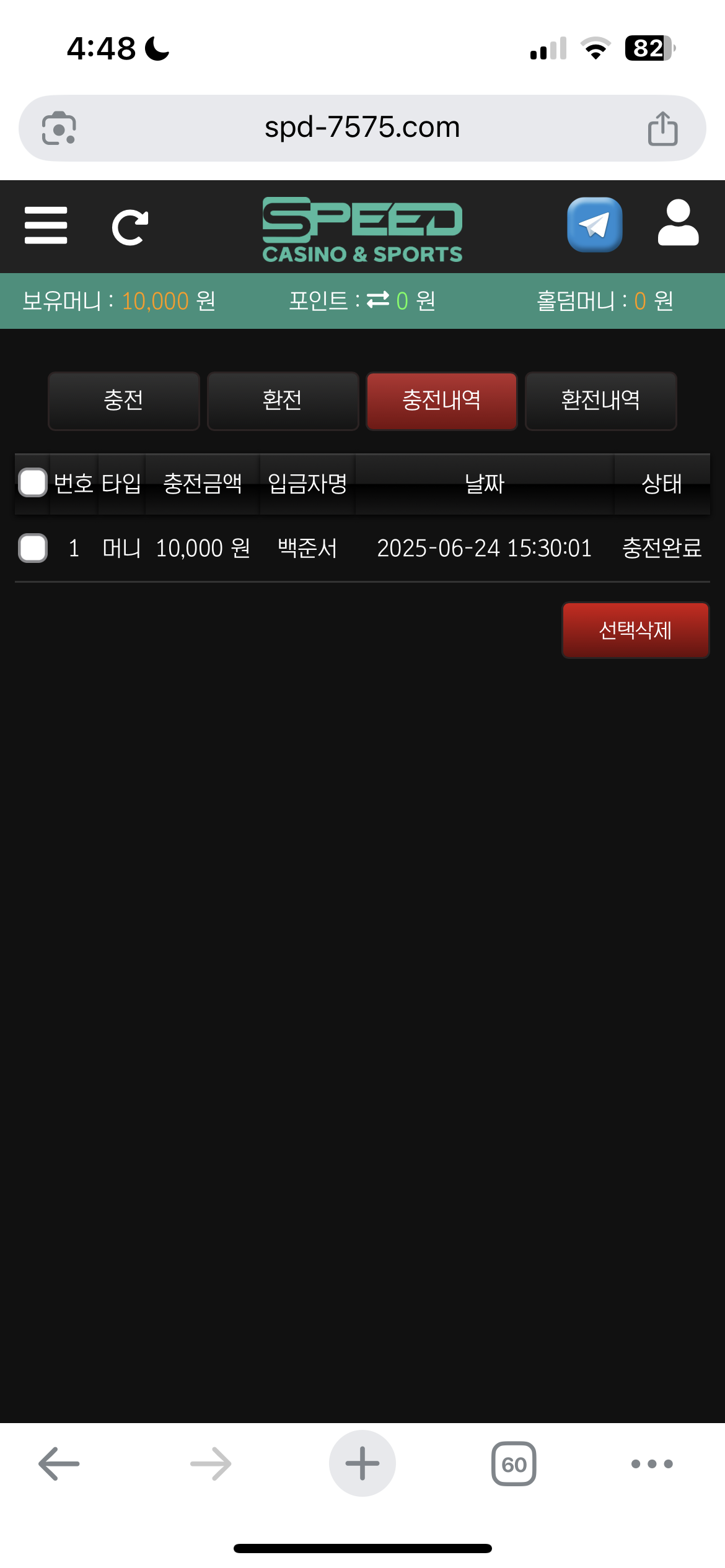Open the user profile icon
The image size is (725, 1568).
[x=678, y=223]
